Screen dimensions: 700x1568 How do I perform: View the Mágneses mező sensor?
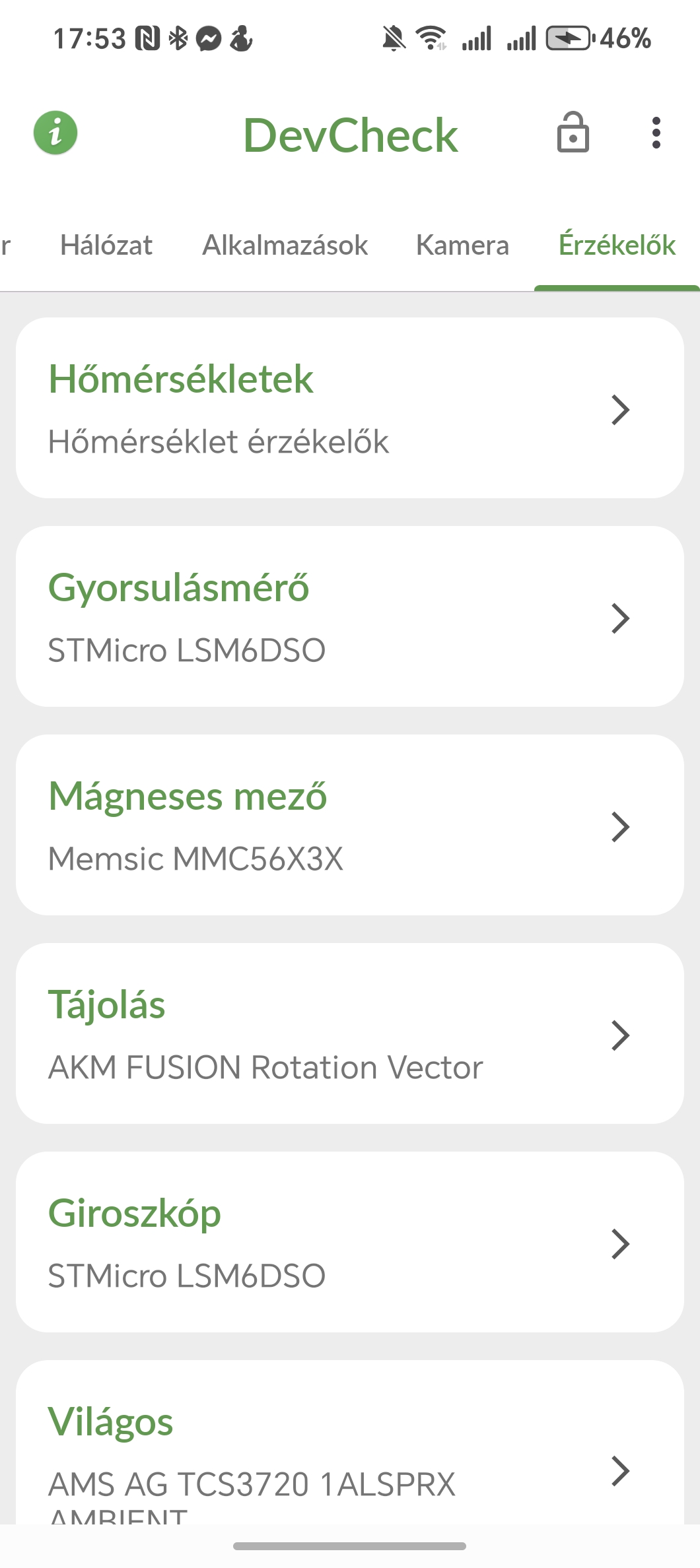[x=350, y=825]
